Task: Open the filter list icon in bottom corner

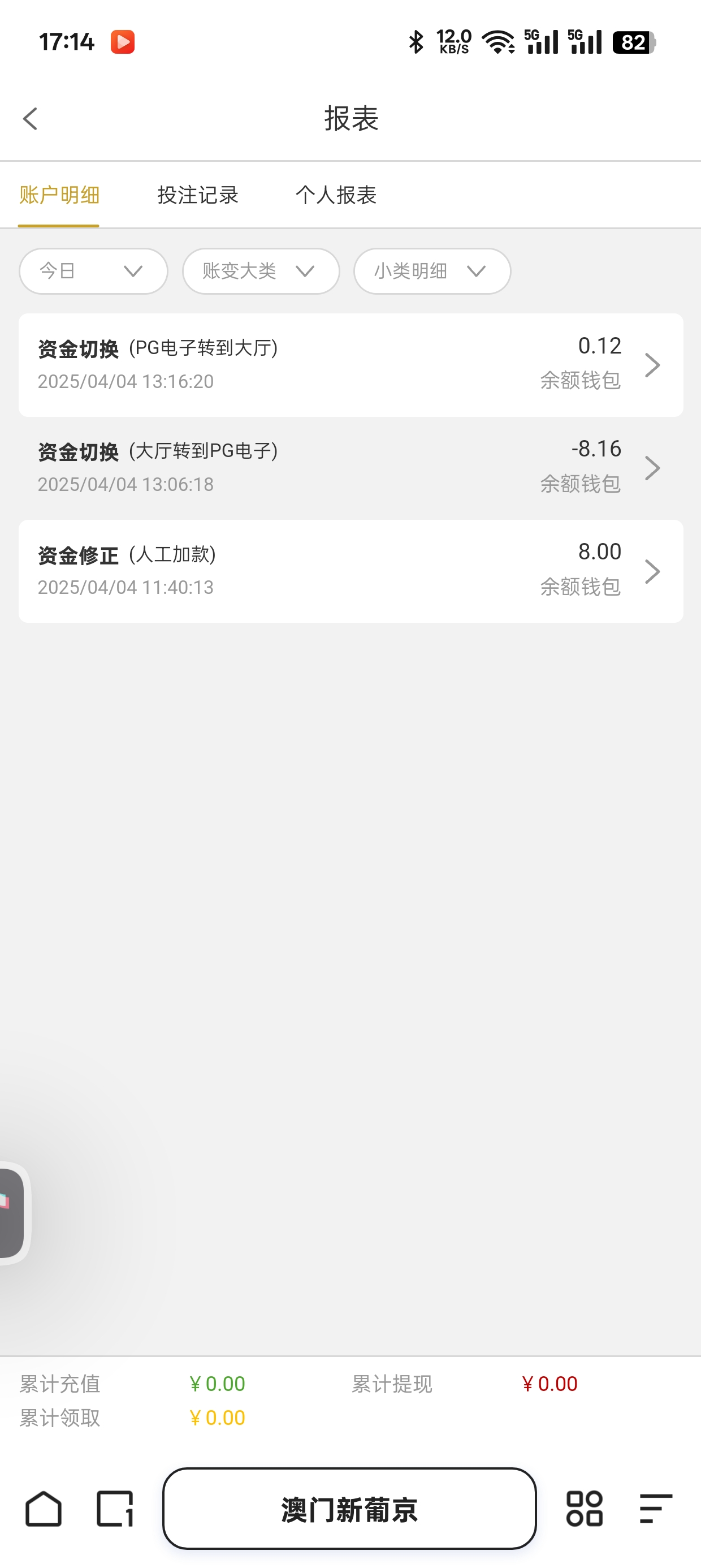Action: coord(655,1510)
